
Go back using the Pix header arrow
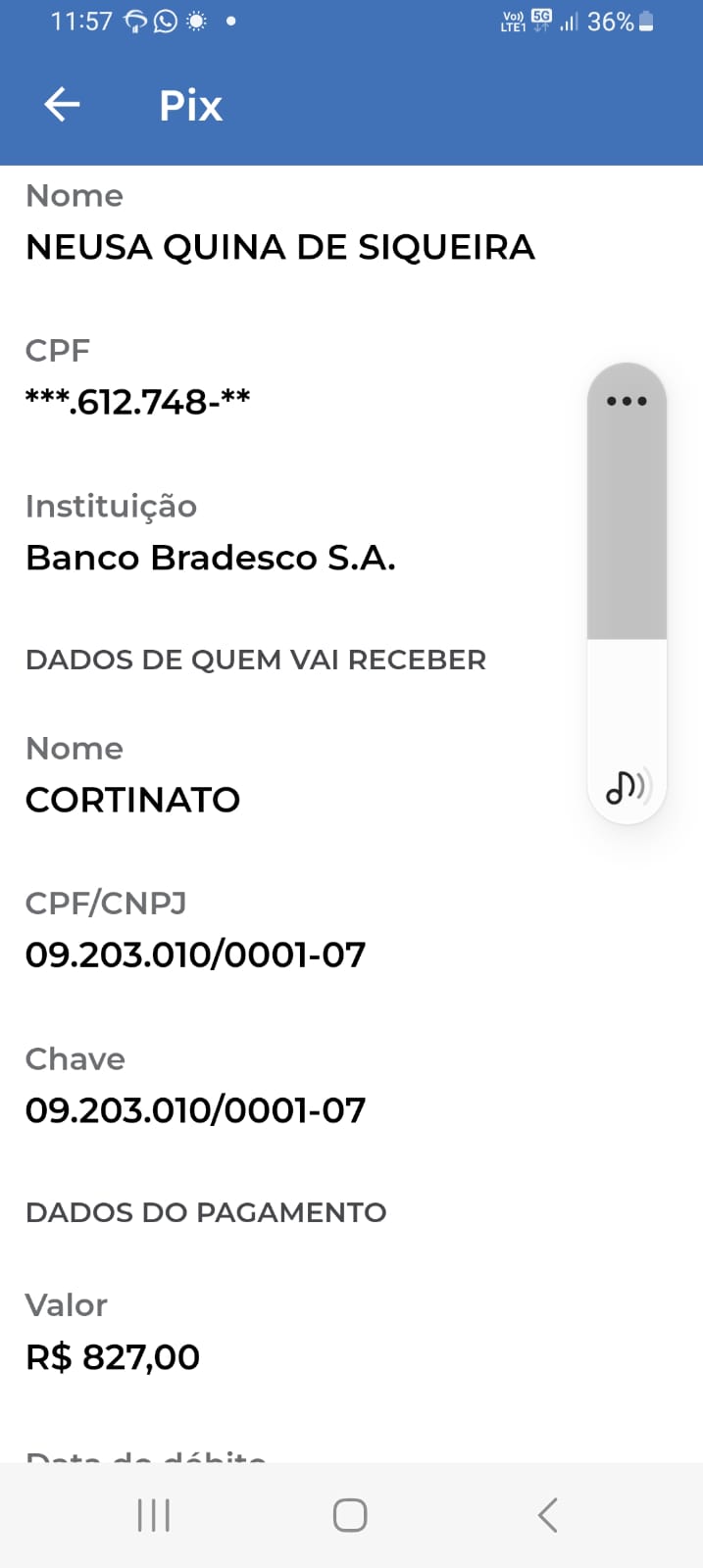pos(62,104)
